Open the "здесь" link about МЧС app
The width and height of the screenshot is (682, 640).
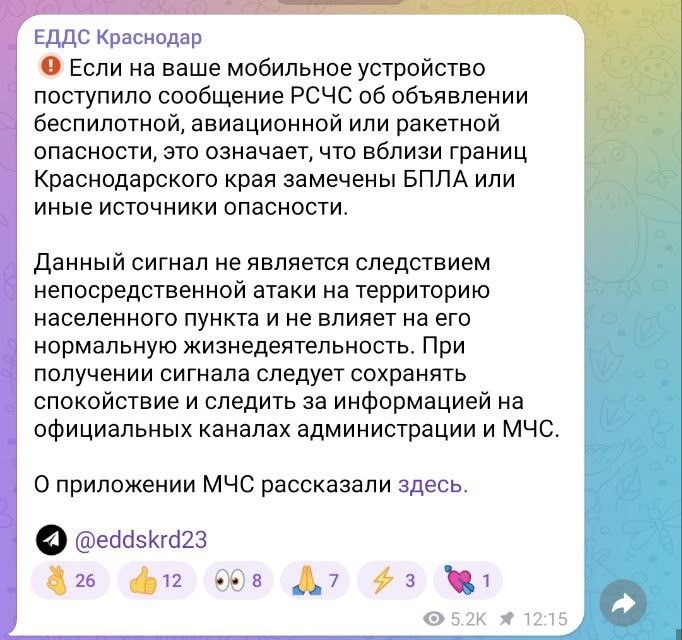click(x=432, y=485)
